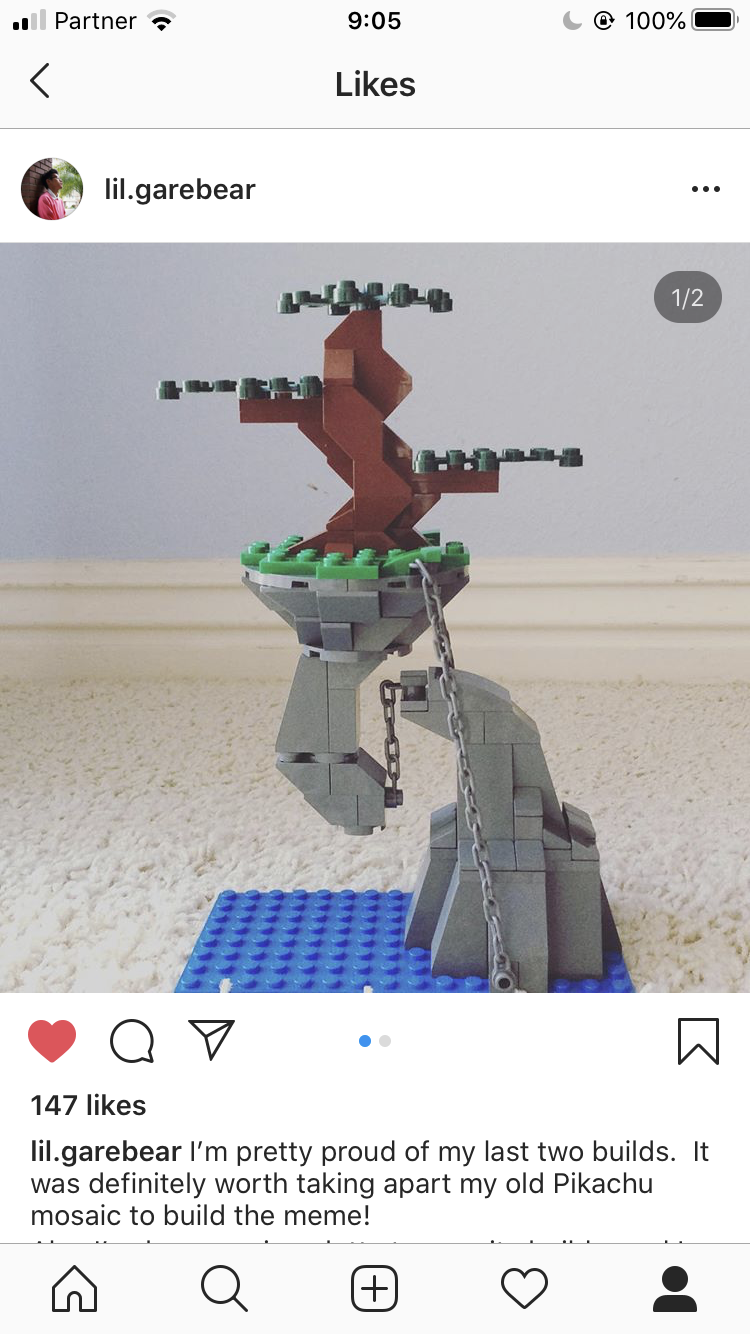Go back from the Likes screen
Image resolution: width=750 pixels, height=1334 pixels.
click(x=40, y=81)
